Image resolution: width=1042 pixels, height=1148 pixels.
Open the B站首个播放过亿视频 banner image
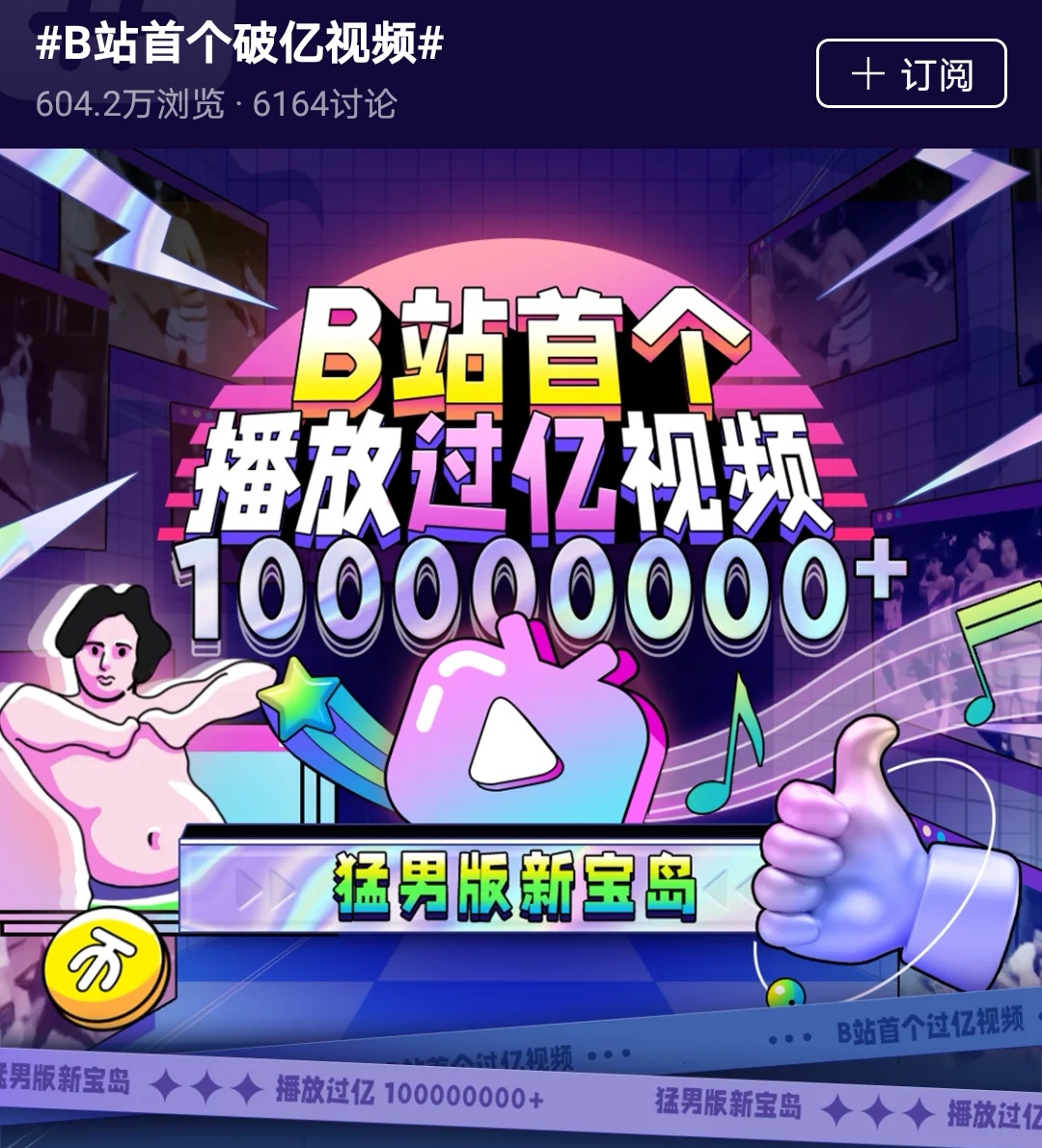pos(521,646)
